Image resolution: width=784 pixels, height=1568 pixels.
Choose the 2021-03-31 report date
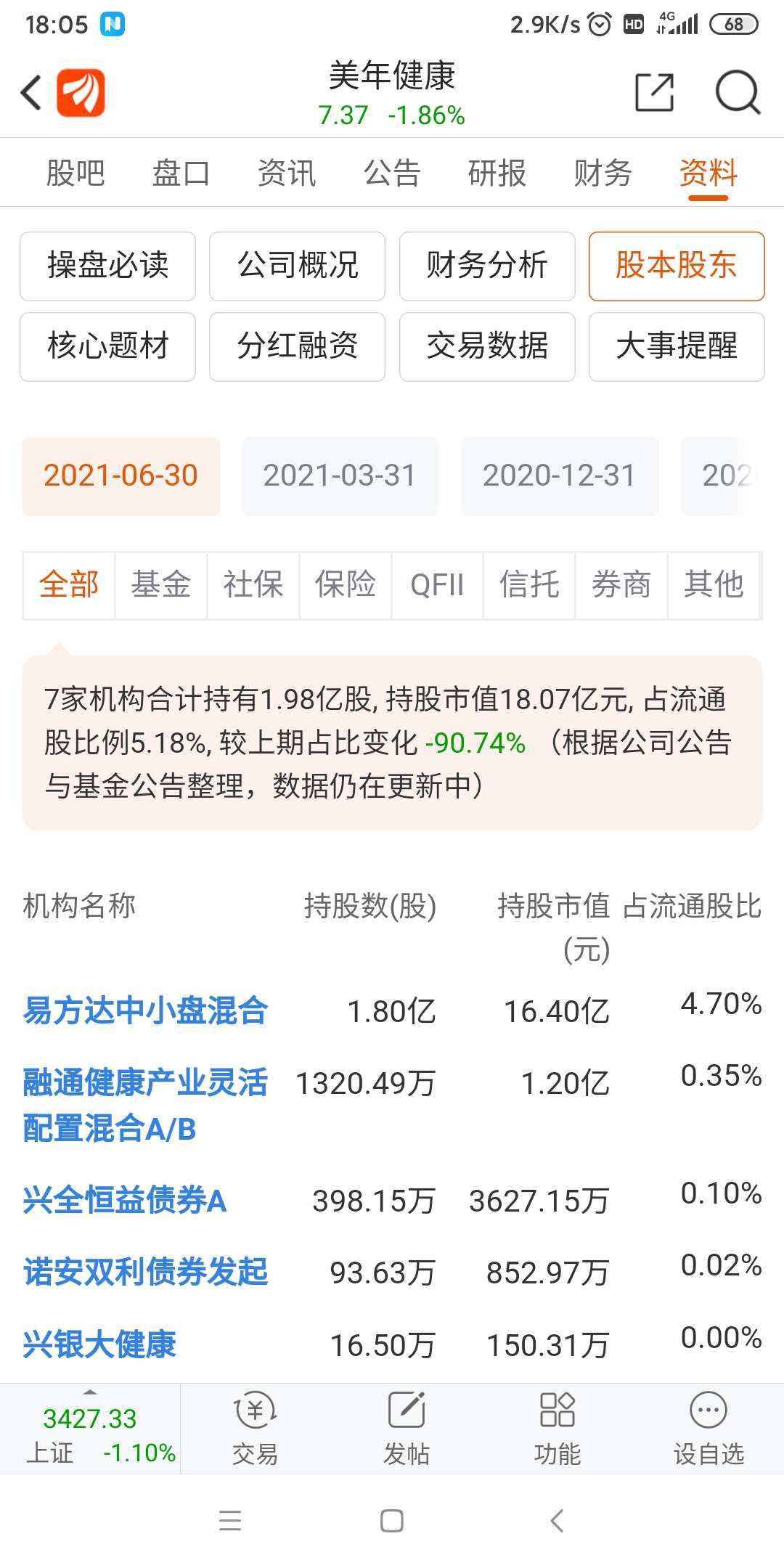tap(340, 476)
